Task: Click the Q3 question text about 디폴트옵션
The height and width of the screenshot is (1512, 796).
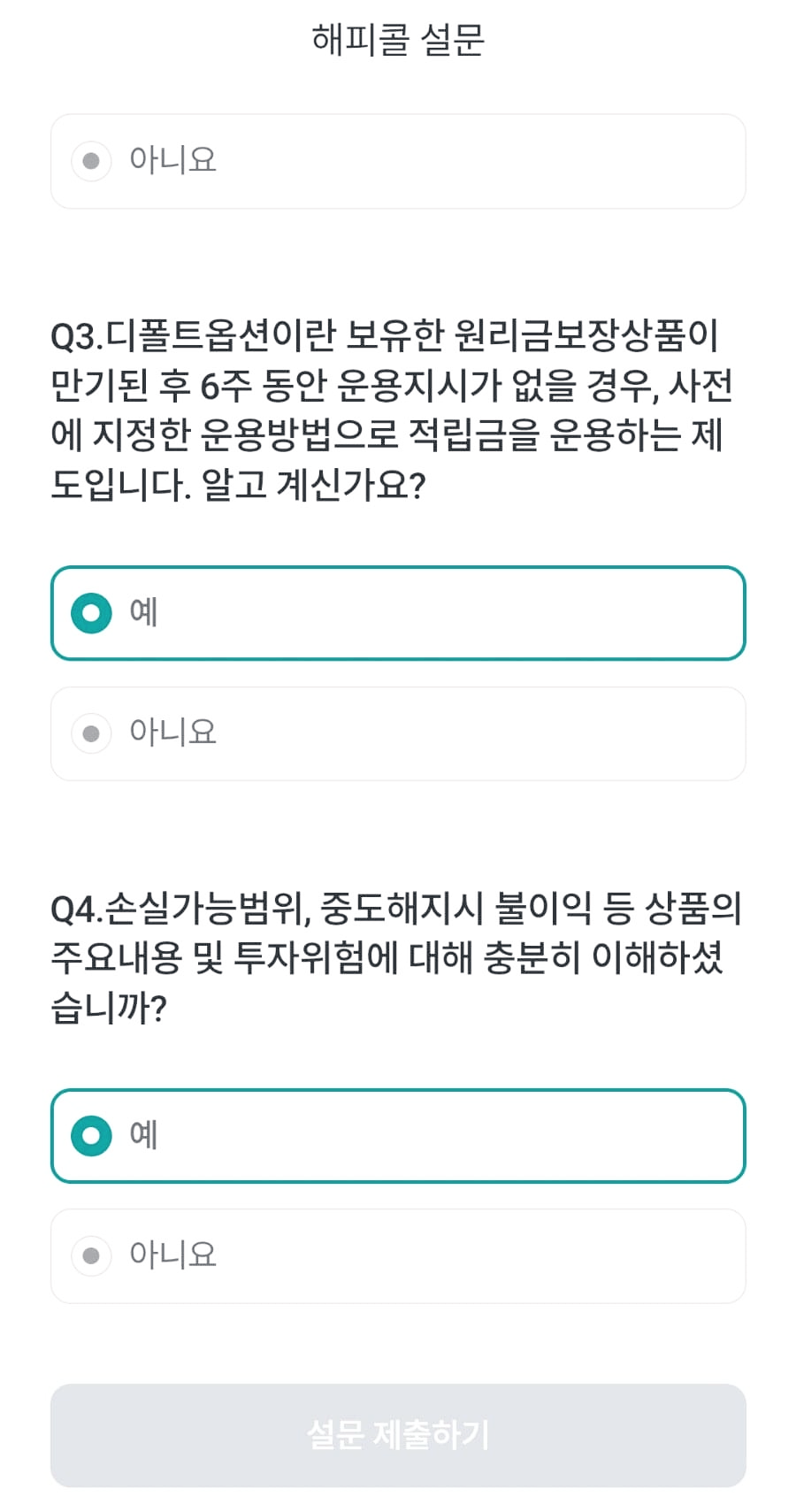Action: [x=398, y=406]
